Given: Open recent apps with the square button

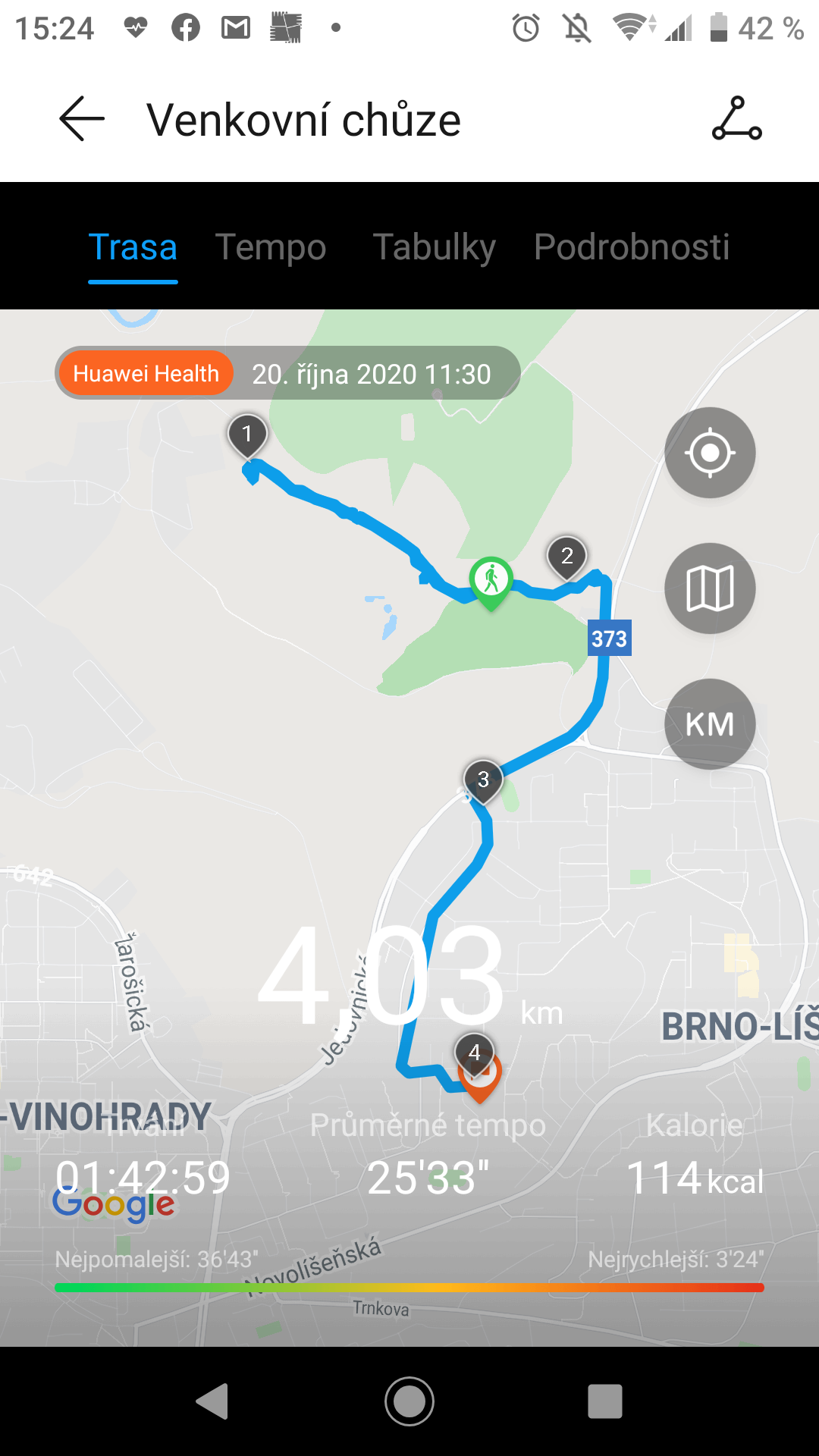Looking at the screenshot, I should [x=605, y=1401].
